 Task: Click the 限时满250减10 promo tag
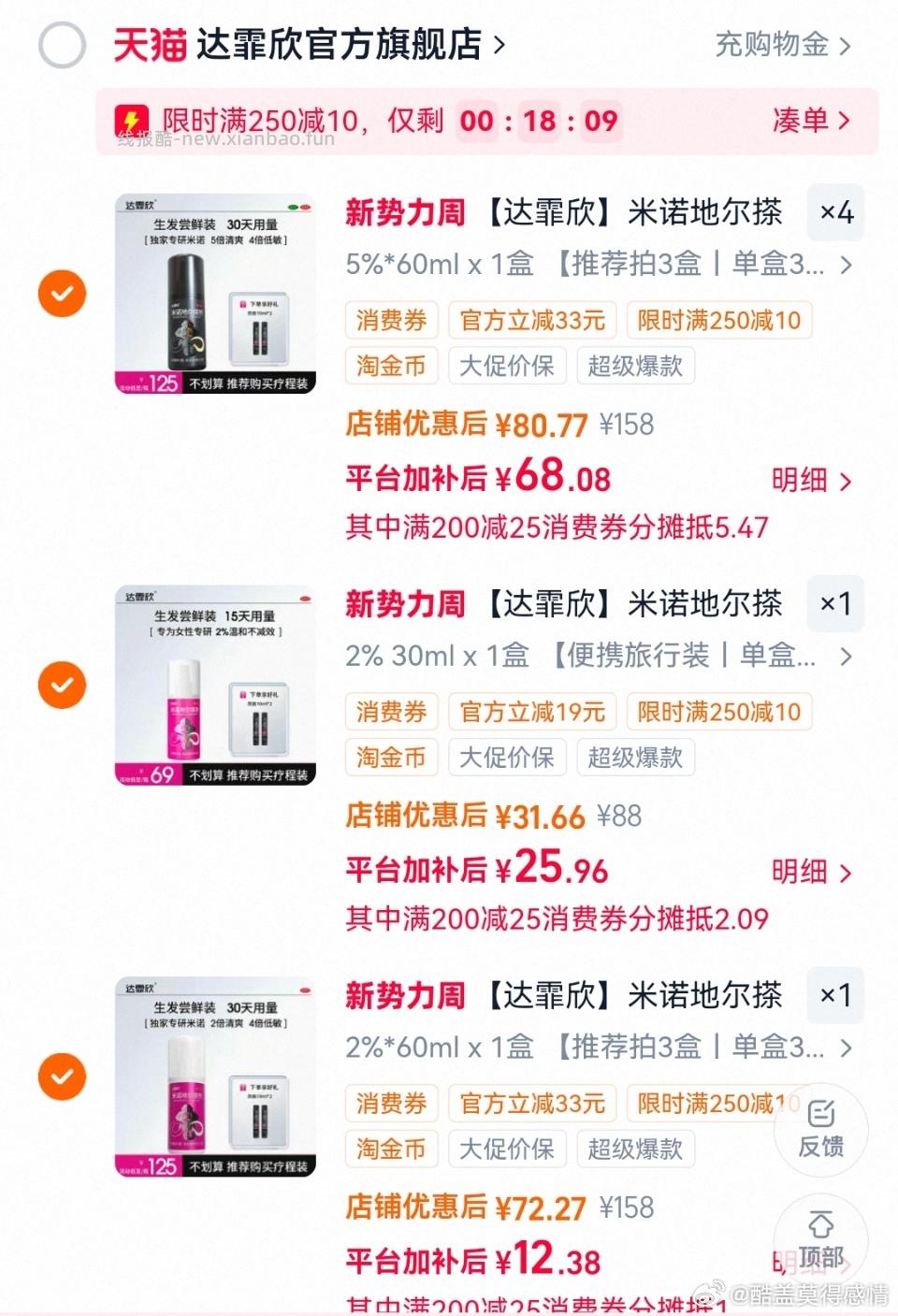click(718, 321)
